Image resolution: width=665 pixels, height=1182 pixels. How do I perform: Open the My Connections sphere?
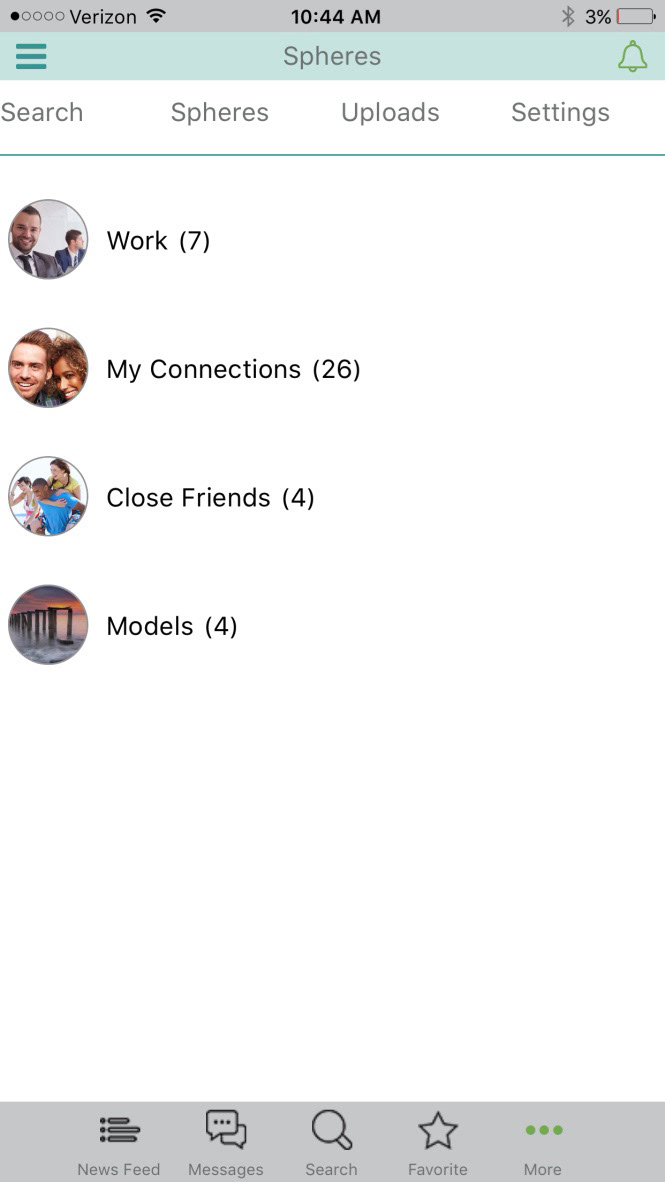click(x=233, y=369)
